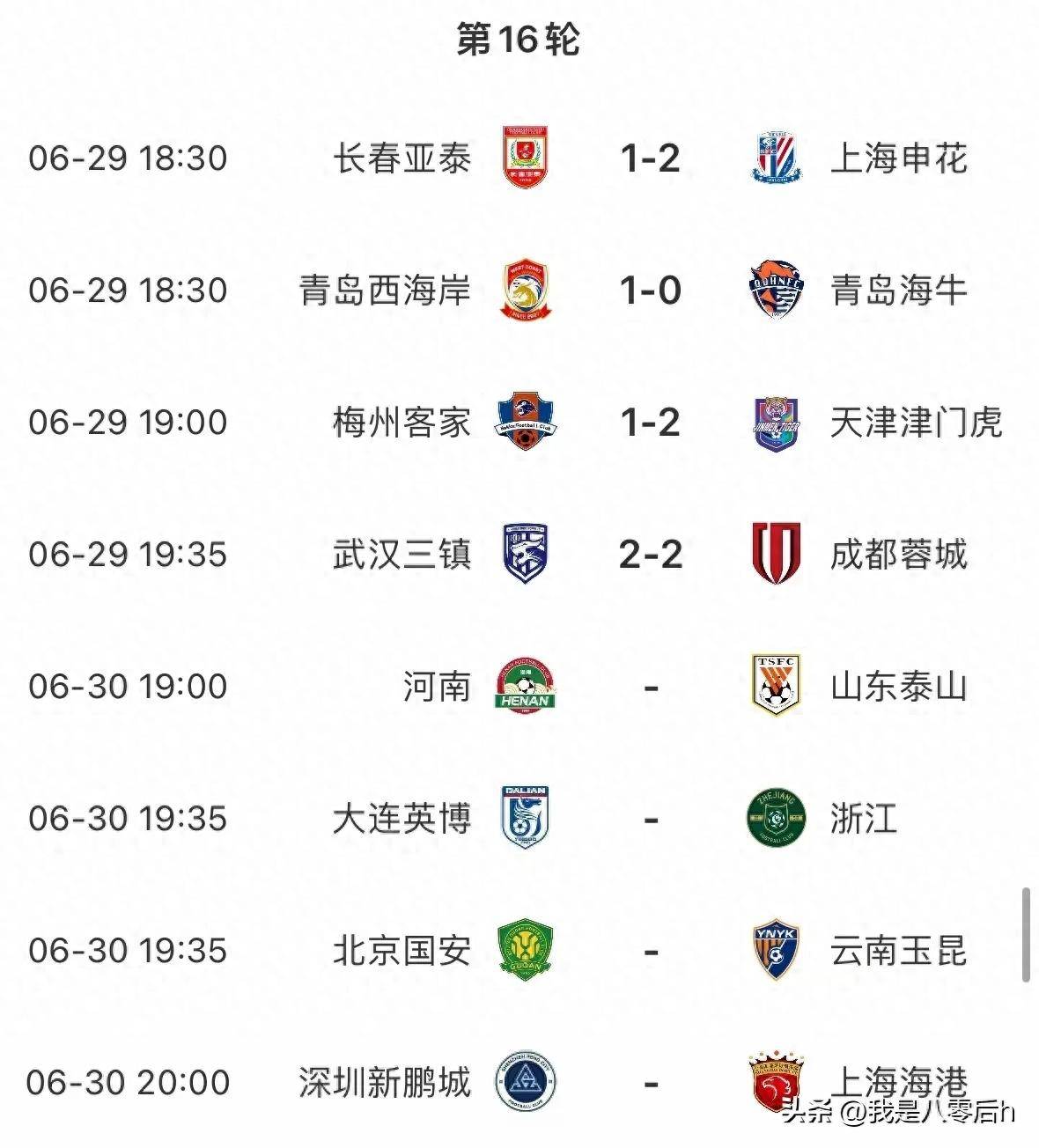Click the 梅州客家 club logo
Screen dimensions: 1039x1148
(524, 421)
